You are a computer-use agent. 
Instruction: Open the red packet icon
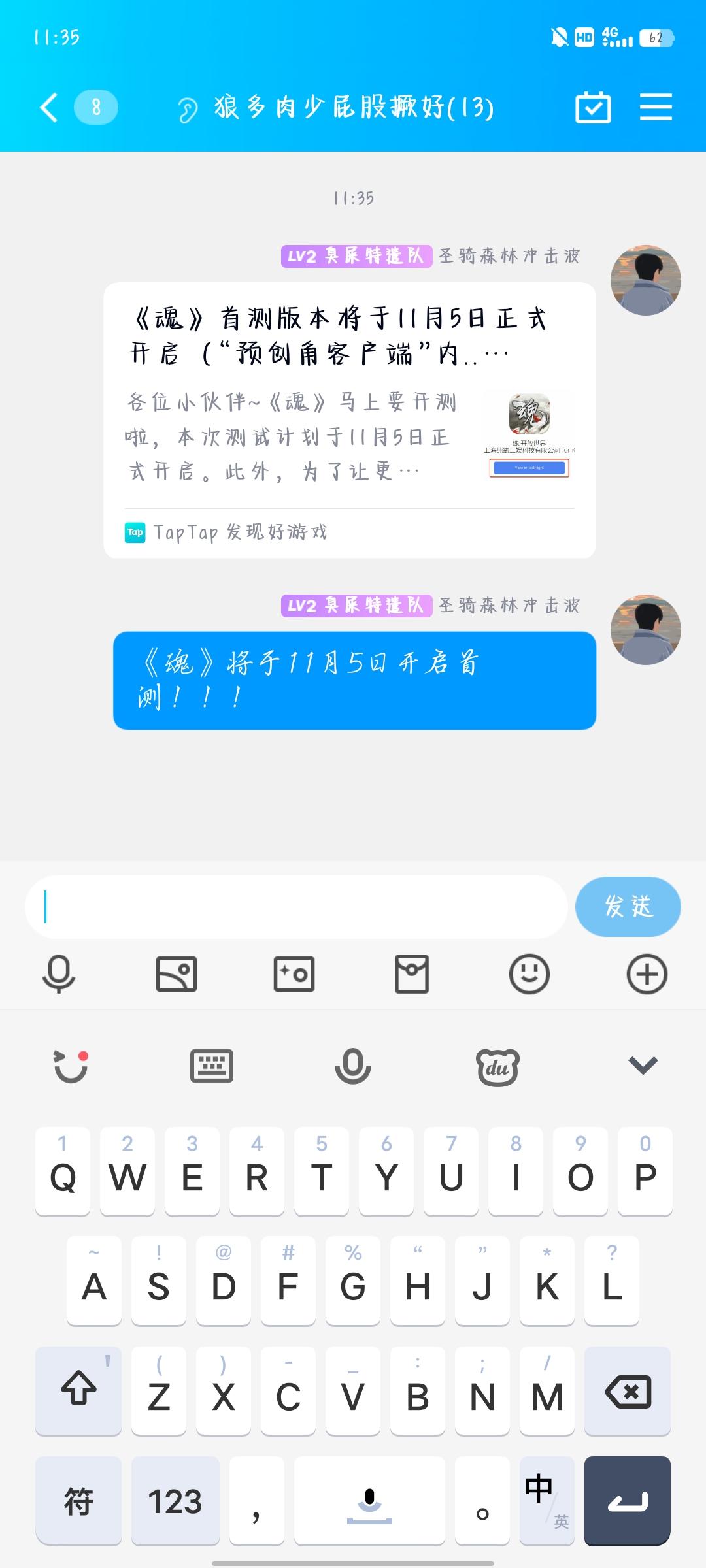[x=411, y=973]
